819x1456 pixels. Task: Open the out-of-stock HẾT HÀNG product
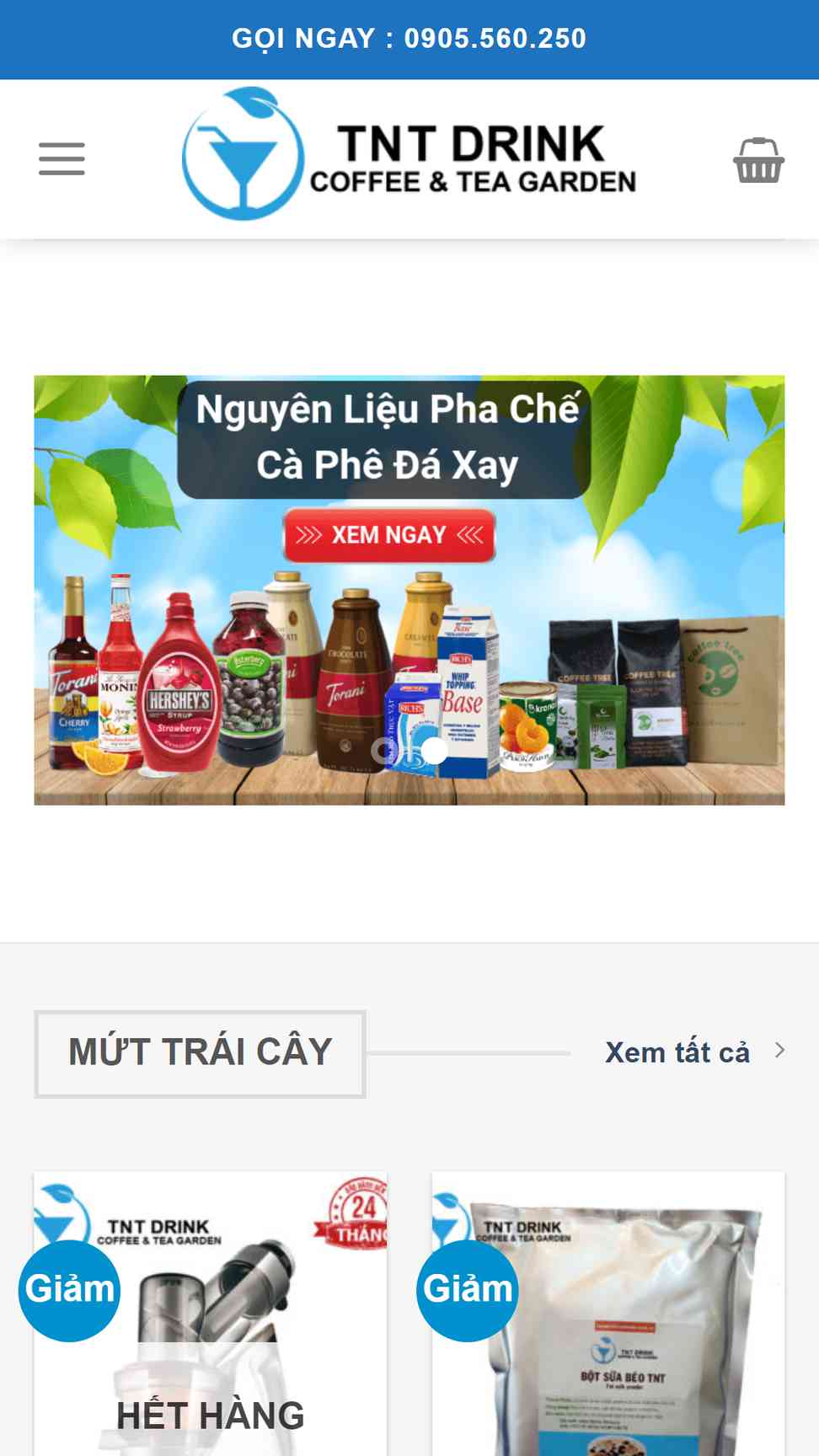pyautogui.click(x=211, y=1314)
